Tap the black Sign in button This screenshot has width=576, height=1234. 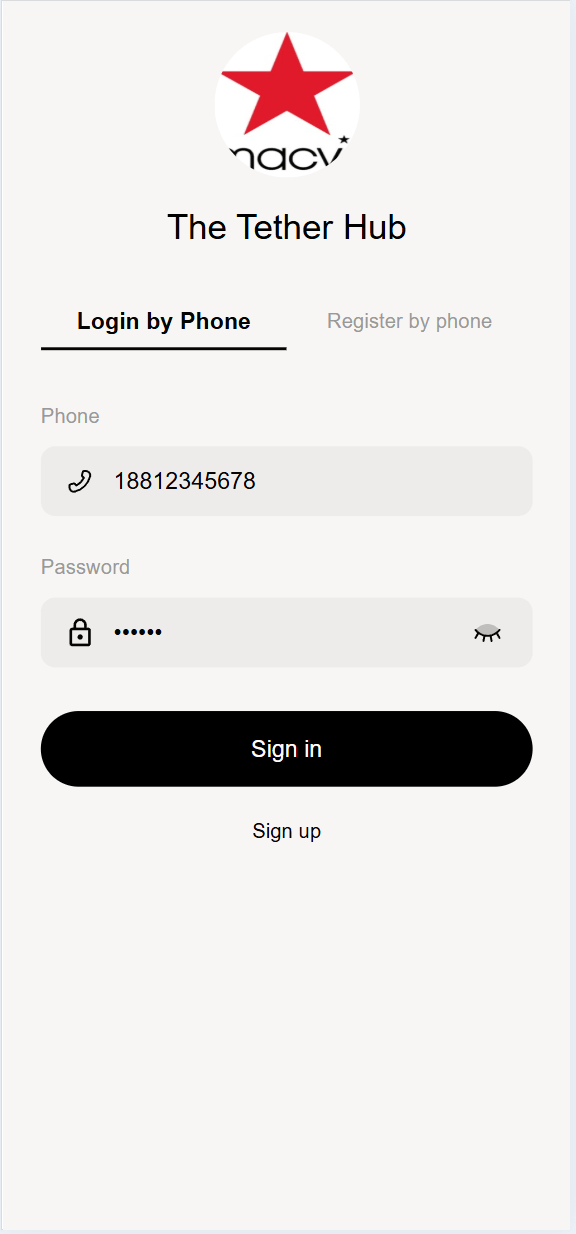pos(287,749)
